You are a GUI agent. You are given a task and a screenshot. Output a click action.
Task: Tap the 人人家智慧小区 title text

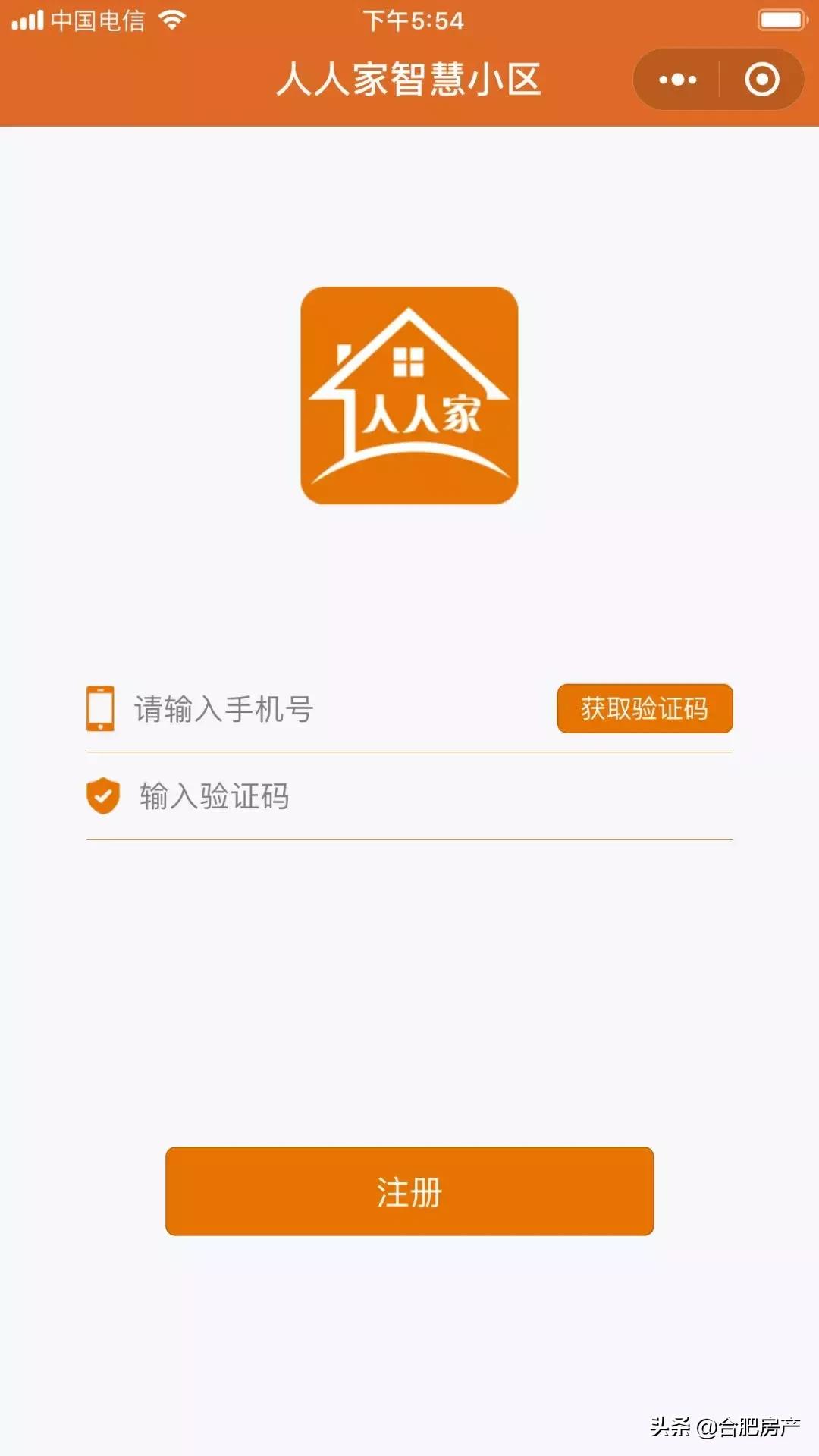pos(409,79)
